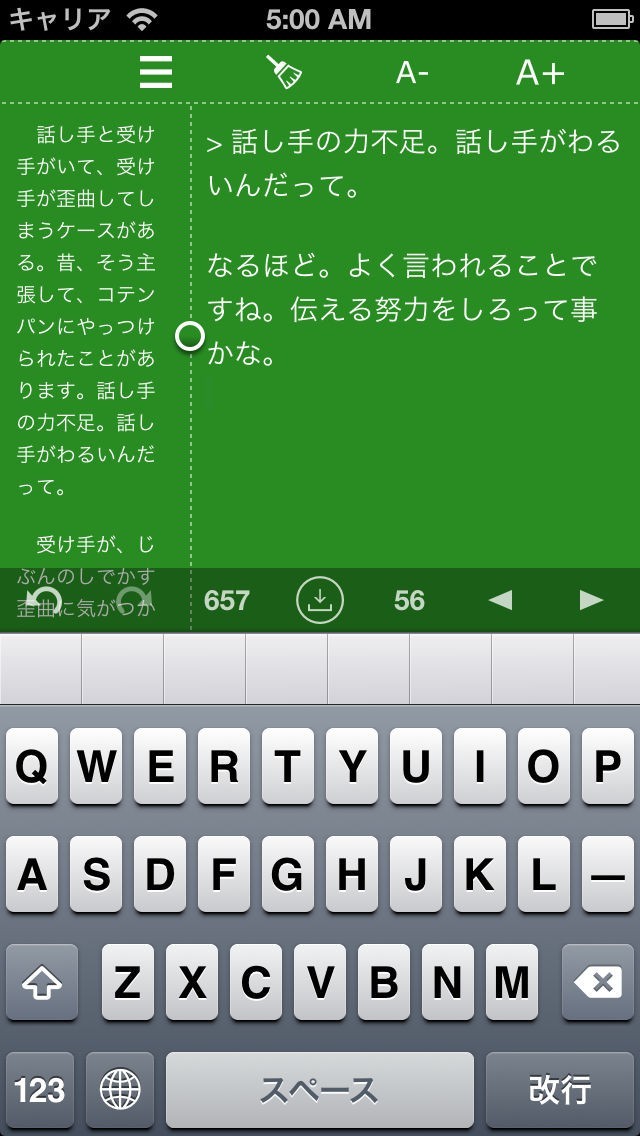Tap the スペース space key
The width and height of the screenshot is (640, 1136).
(320, 1090)
